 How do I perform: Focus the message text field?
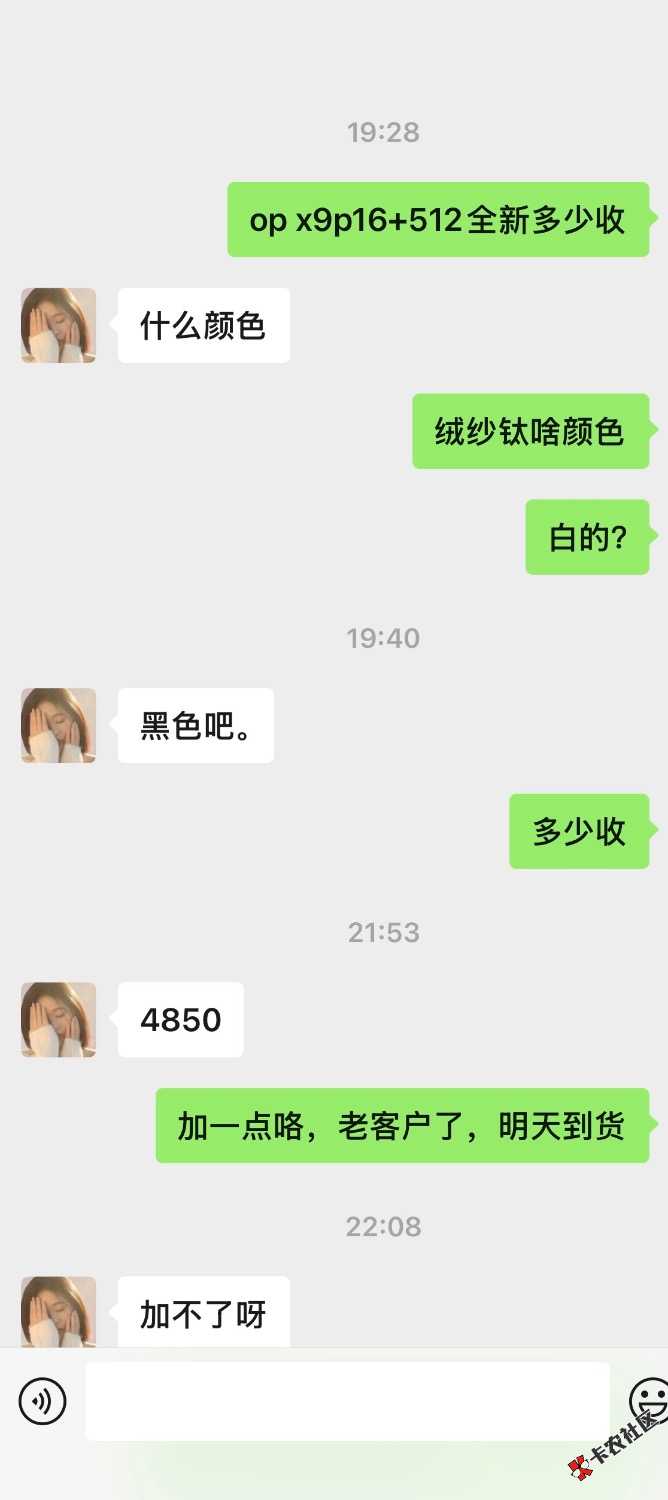[347, 1401]
